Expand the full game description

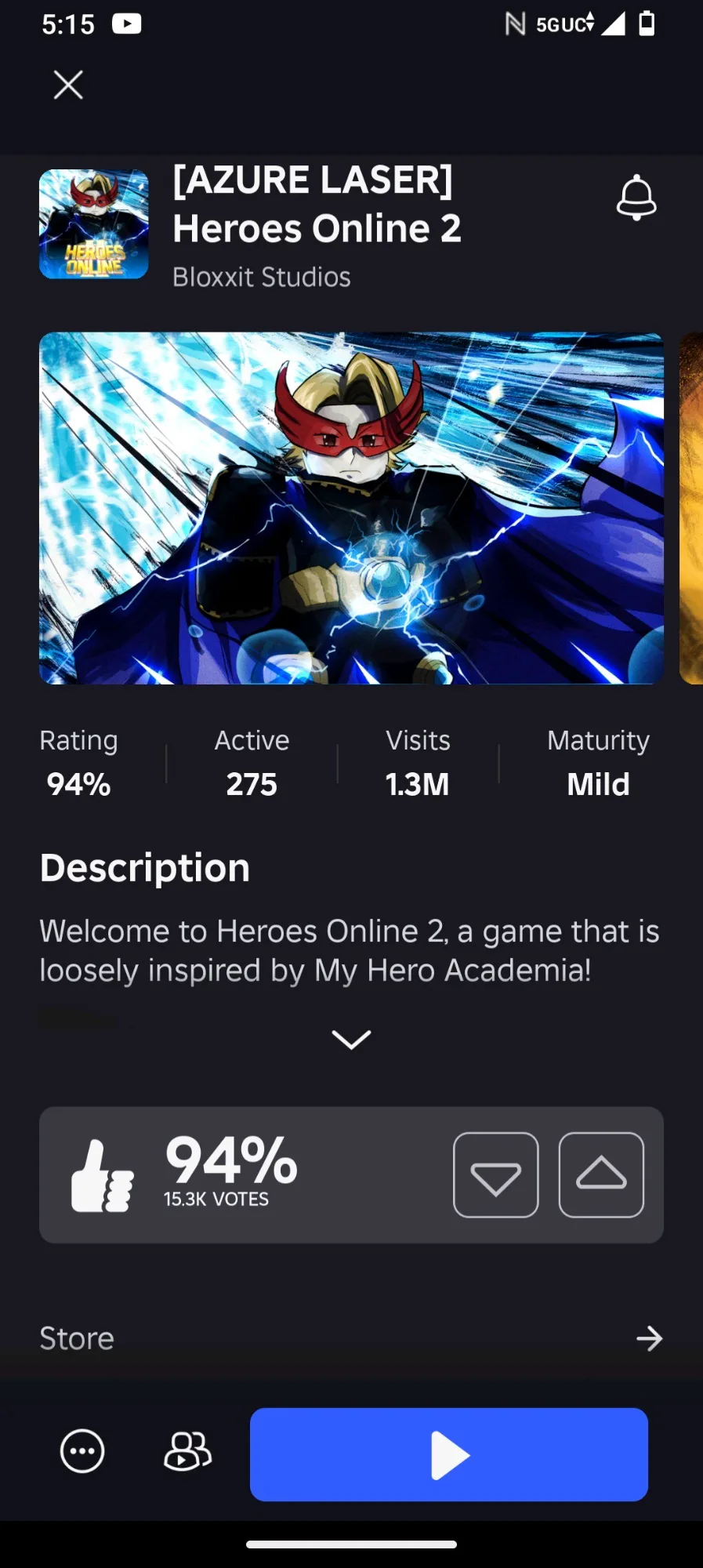pos(351,1040)
